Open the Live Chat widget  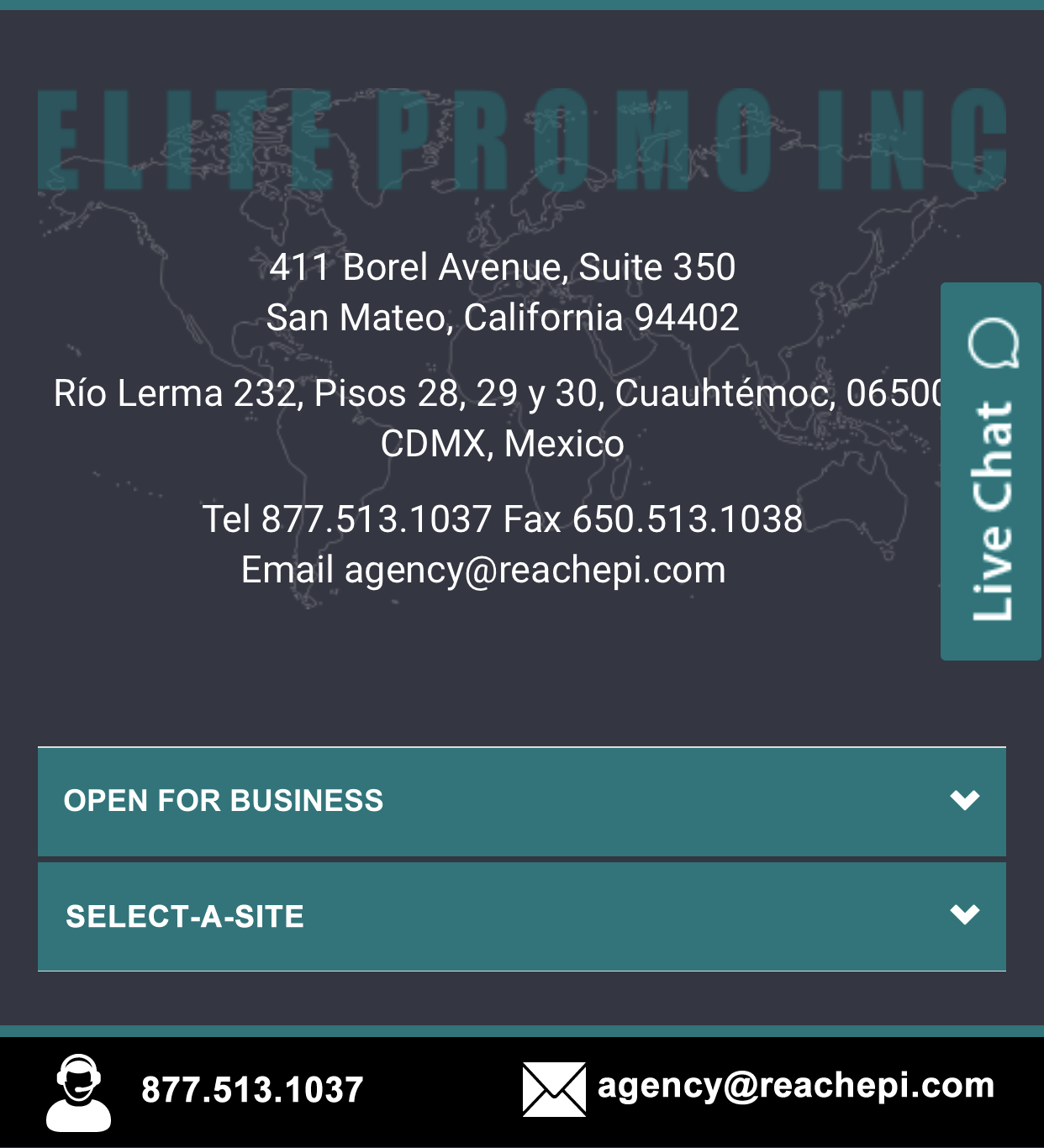coord(991,471)
